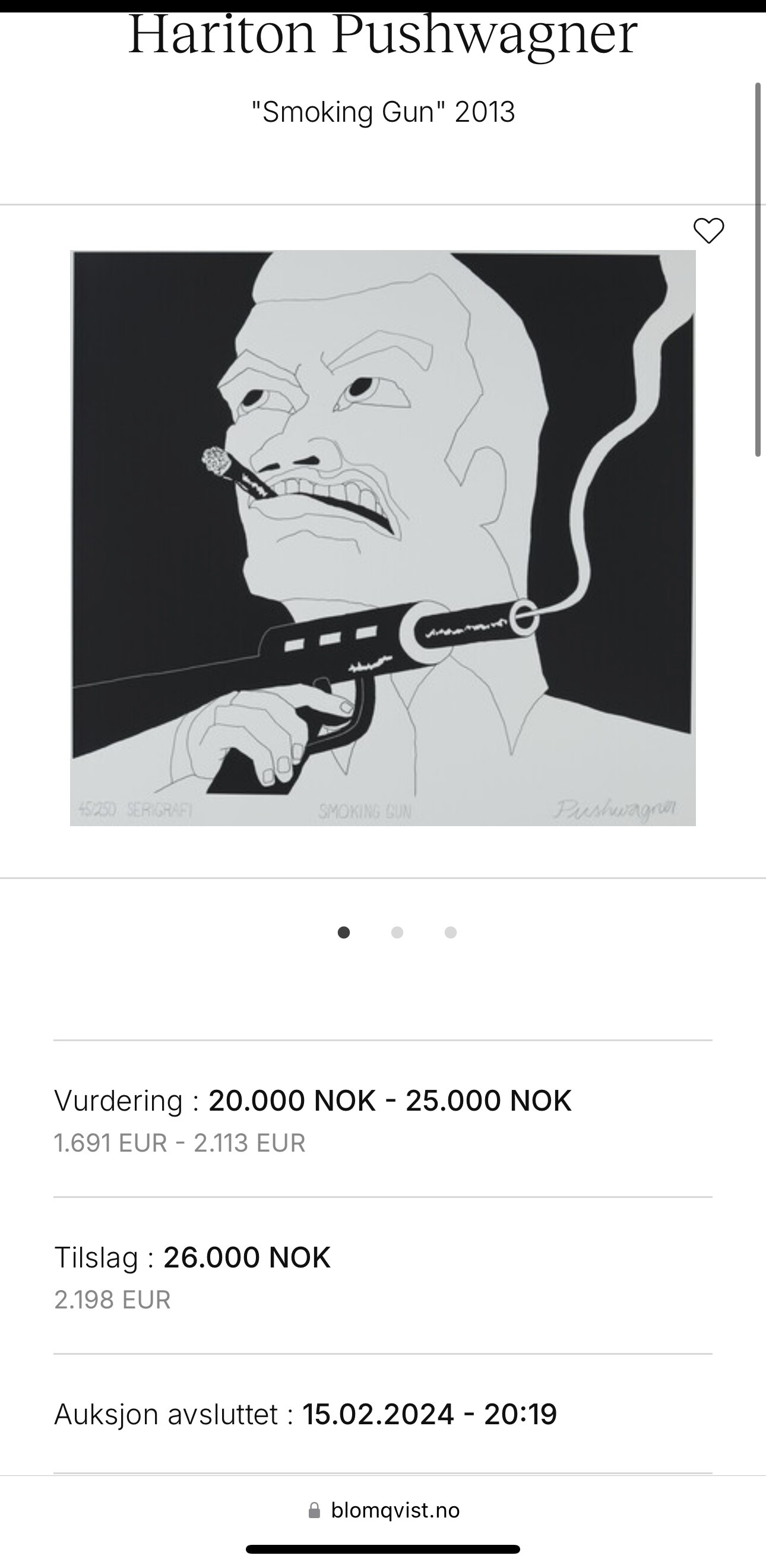Image resolution: width=766 pixels, height=1568 pixels.
Task: Jump to the third image dot
Action: point(451,932)
